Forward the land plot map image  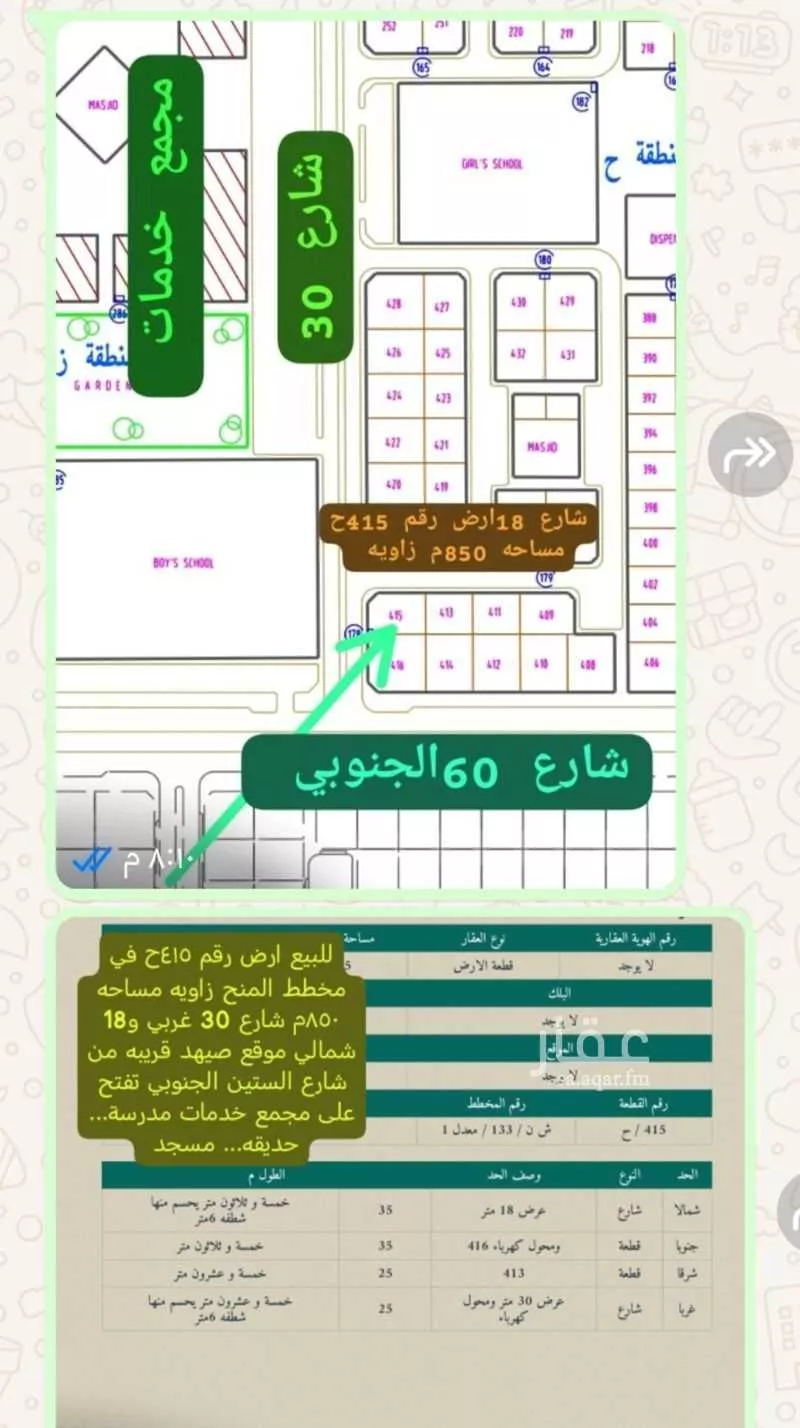[x=750, y=454]
